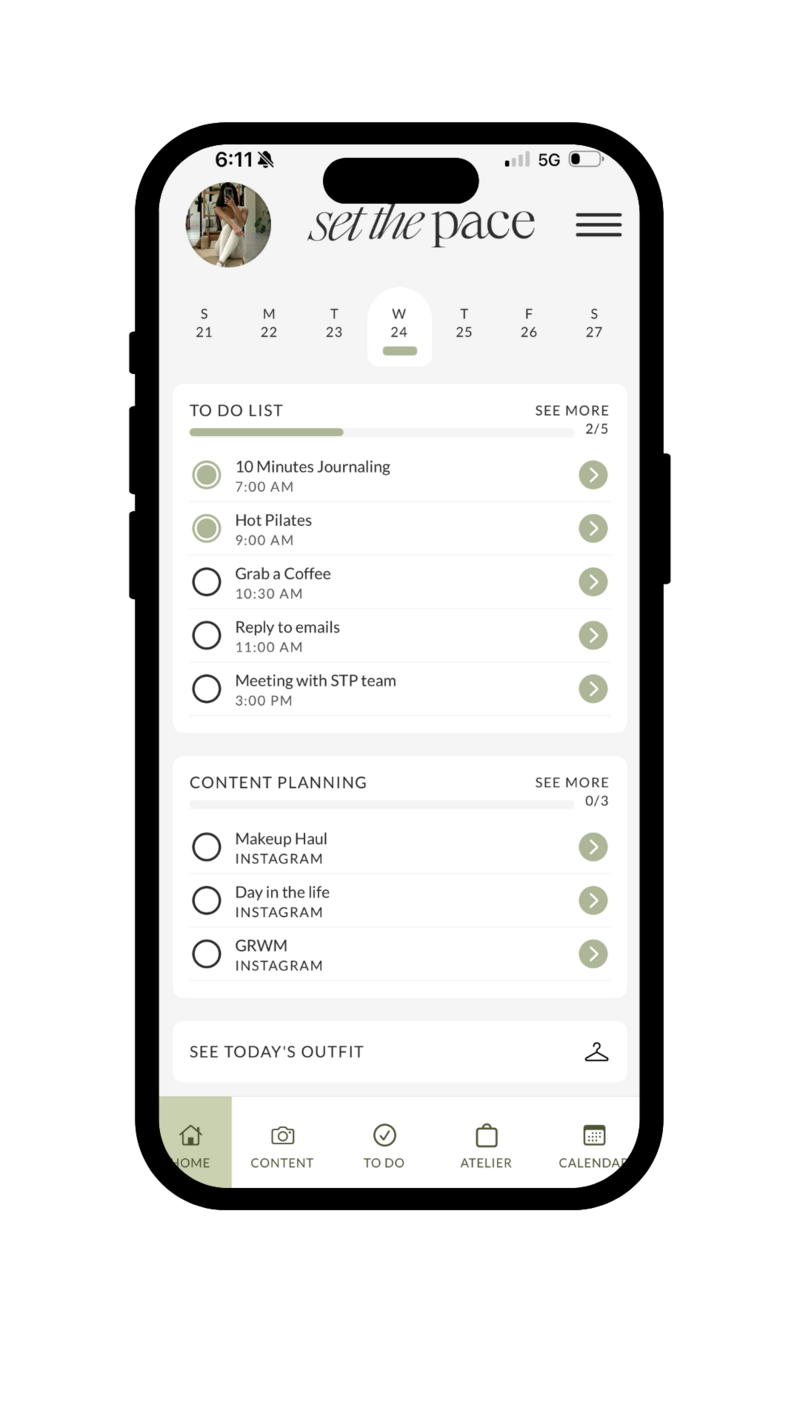Open details arrow for Hot Pilates
Viewport: 800px width, 1422px height.
point(593,528)
